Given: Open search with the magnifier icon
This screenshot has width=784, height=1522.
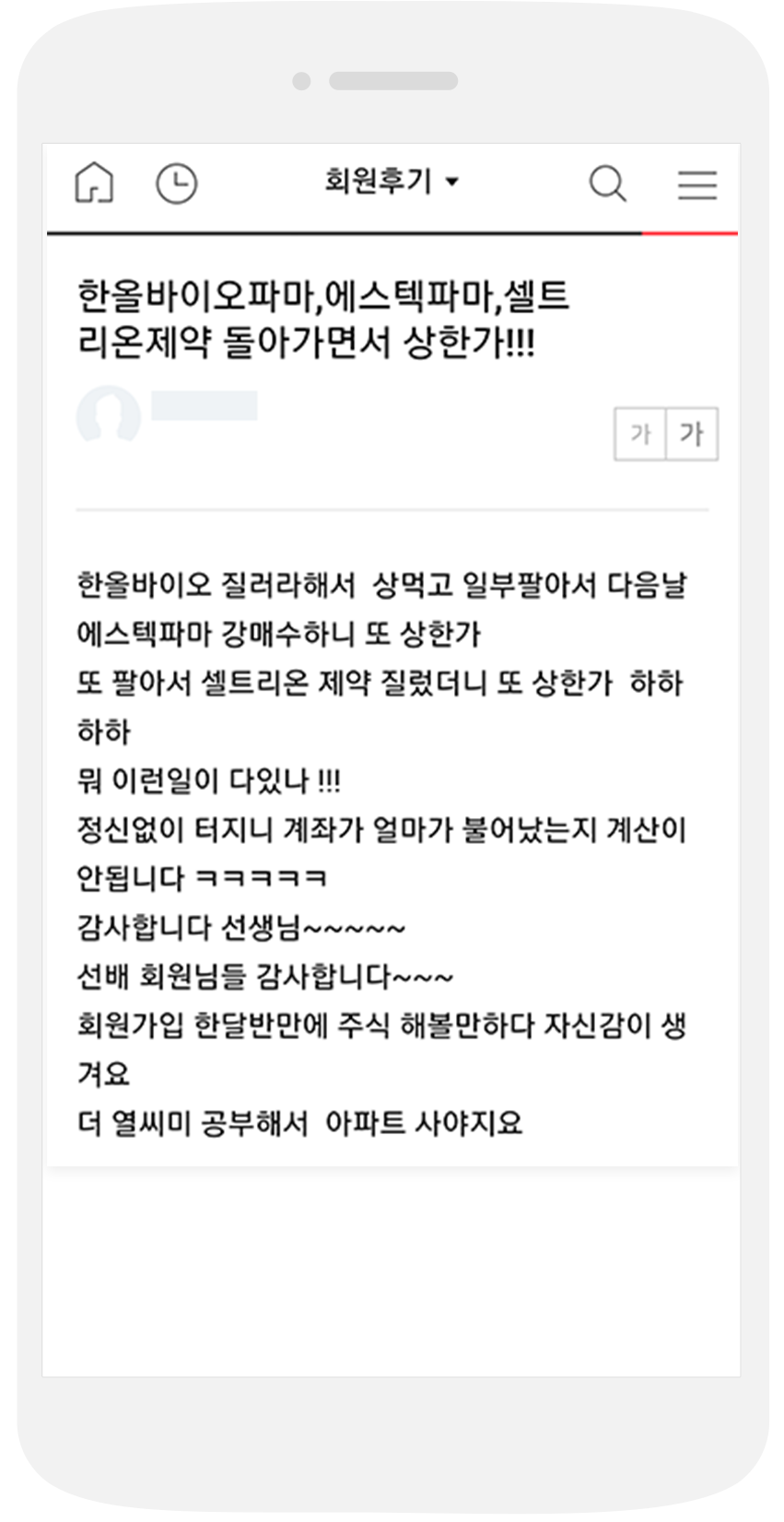Looking at the screenshot, I should point(607,183).
